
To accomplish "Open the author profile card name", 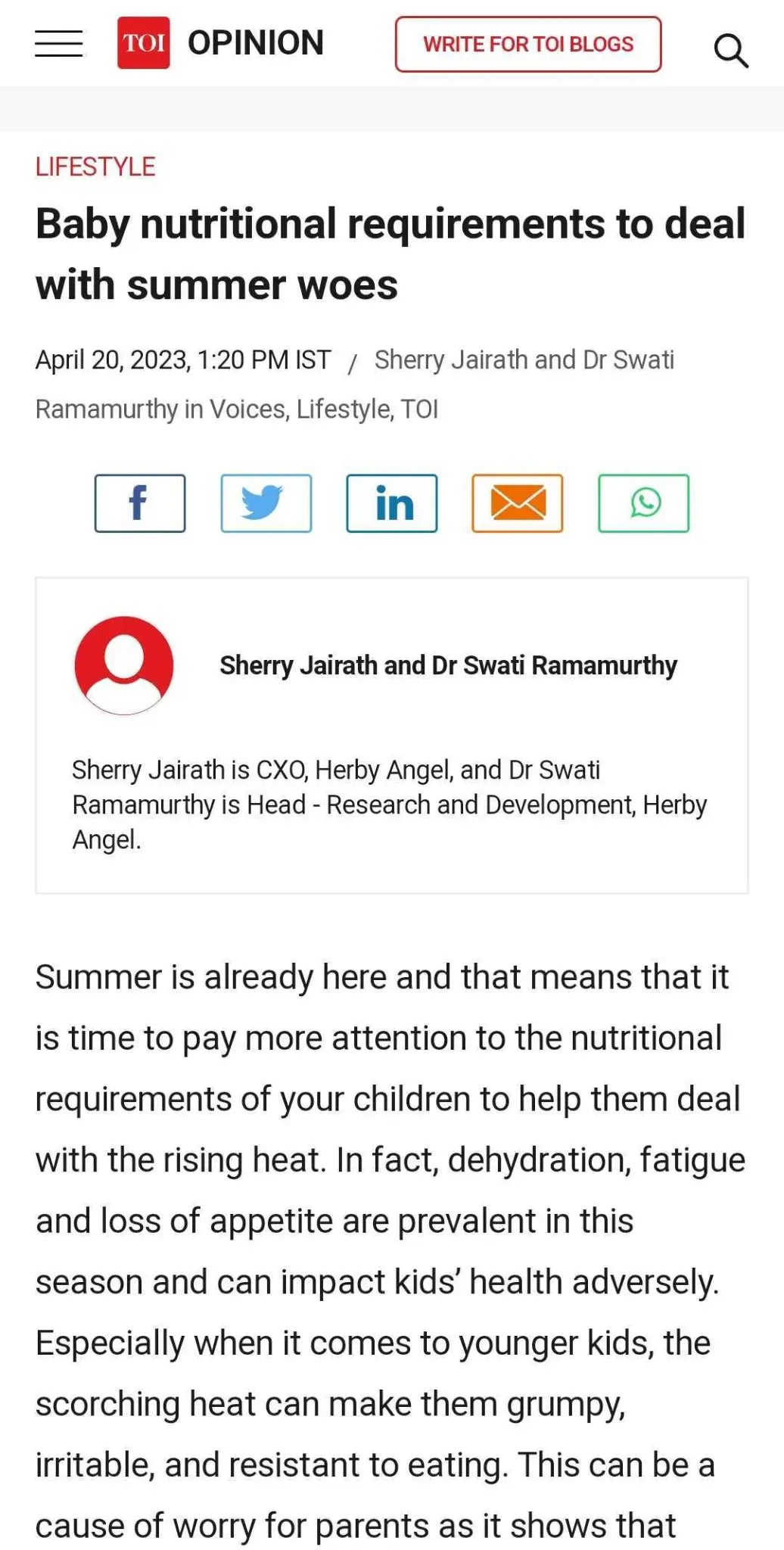I will (448, 665).
